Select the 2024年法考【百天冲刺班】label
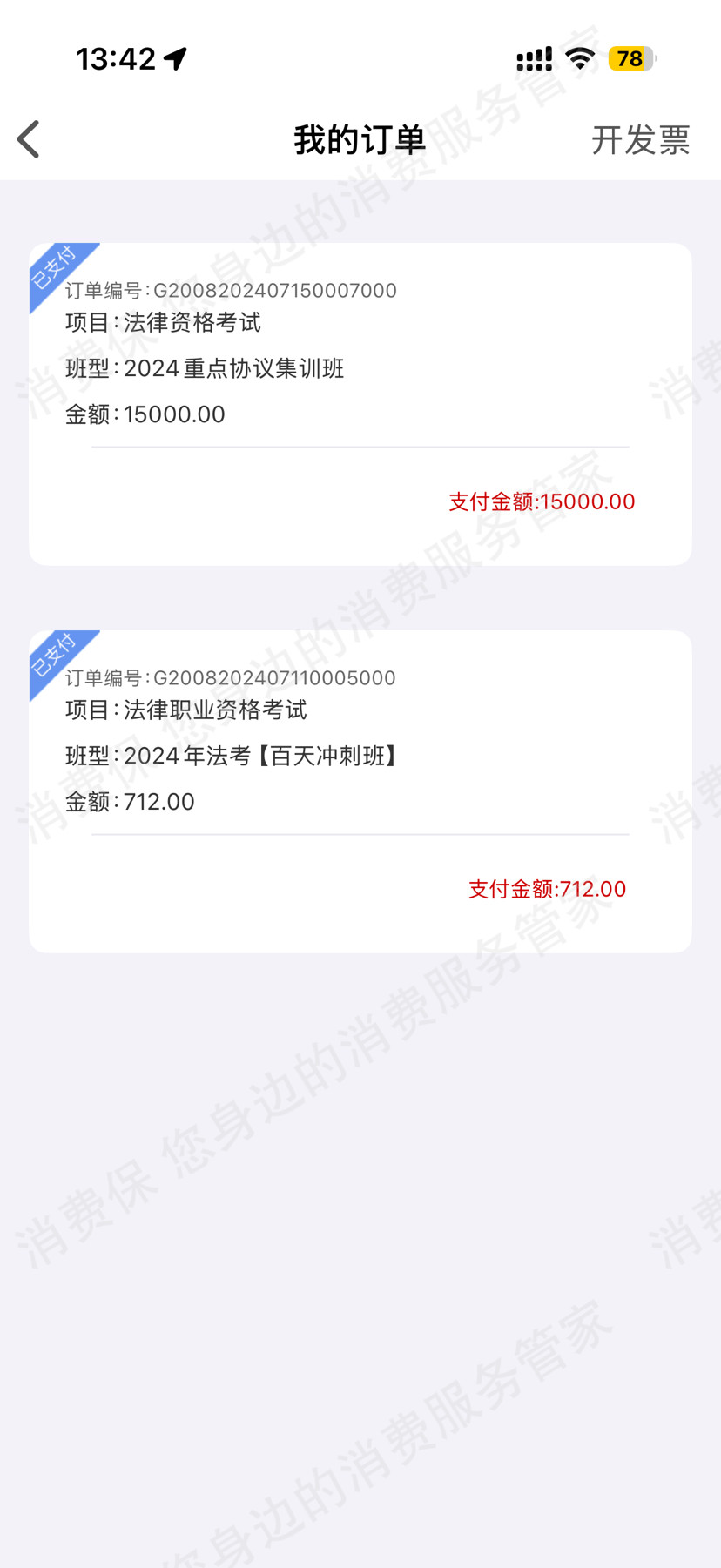 231,757
